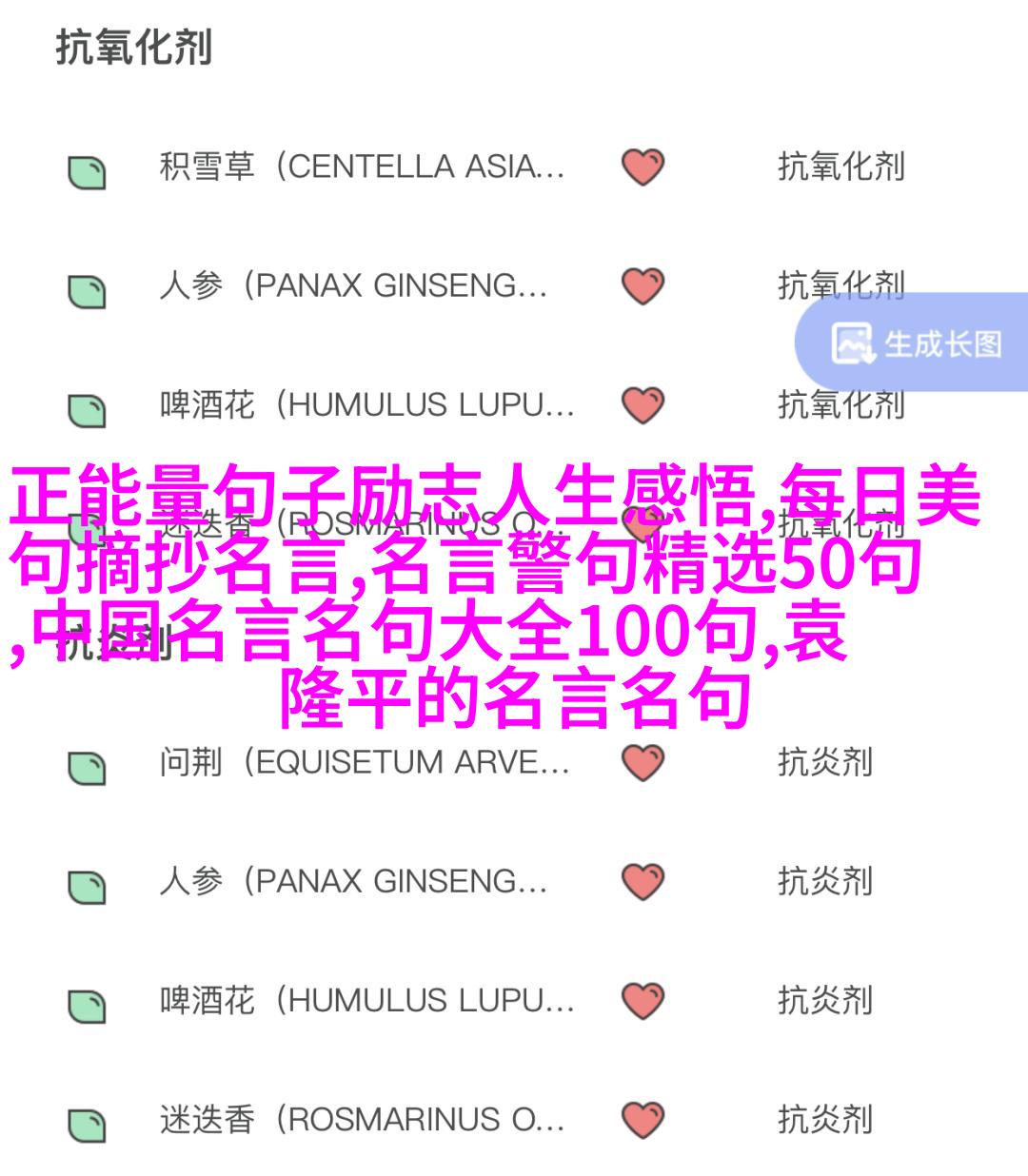The image size is (1028, 1176).
Task: Open 积雪草 (CENTELLA ASIA...) ingredient row
Action: 362,167
